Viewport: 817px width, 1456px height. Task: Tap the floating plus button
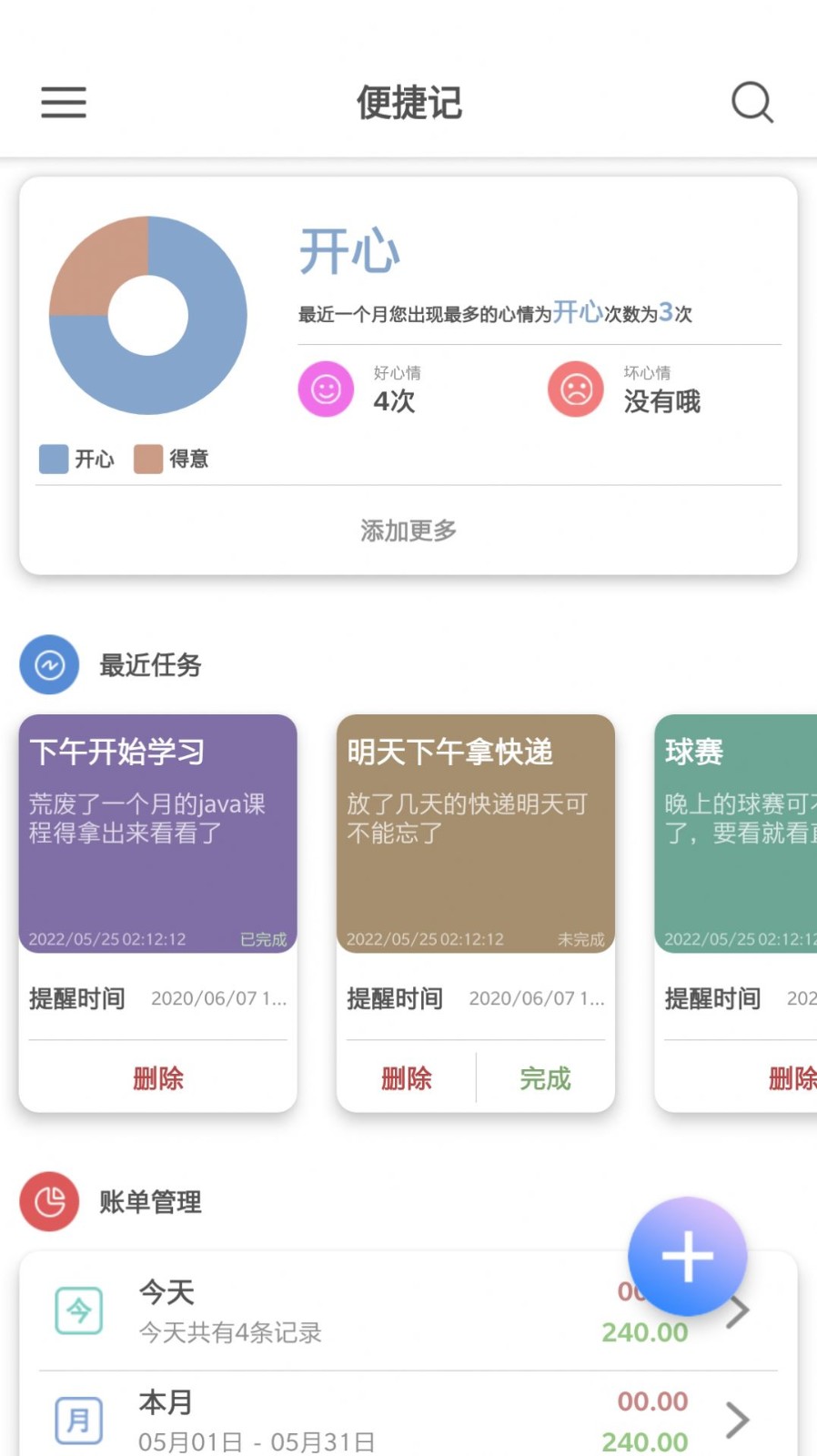tap(687, 1257)
